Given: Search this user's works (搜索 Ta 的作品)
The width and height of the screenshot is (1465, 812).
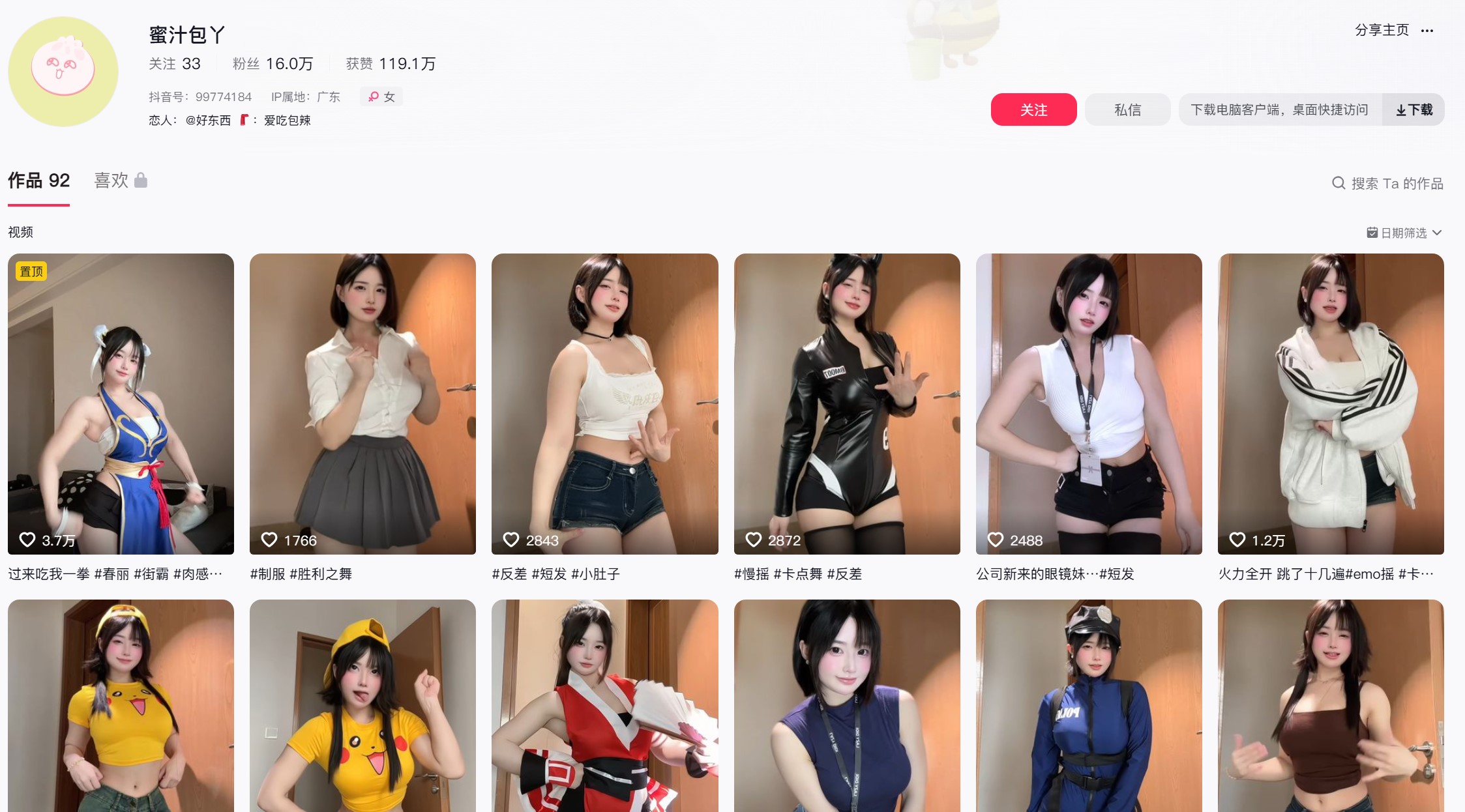Looking at the screenshot, I should pos(1387,184).
